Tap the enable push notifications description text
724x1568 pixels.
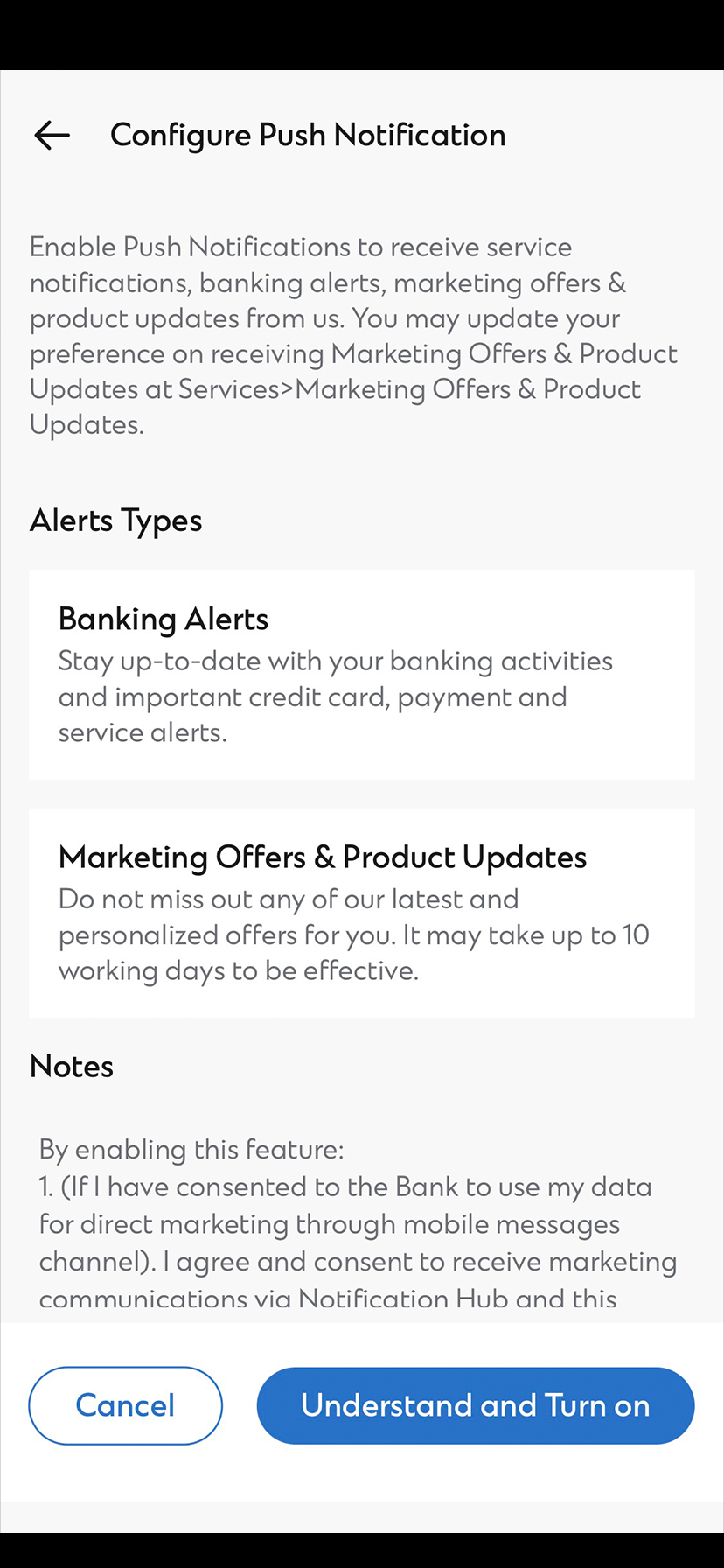[353, 335]
